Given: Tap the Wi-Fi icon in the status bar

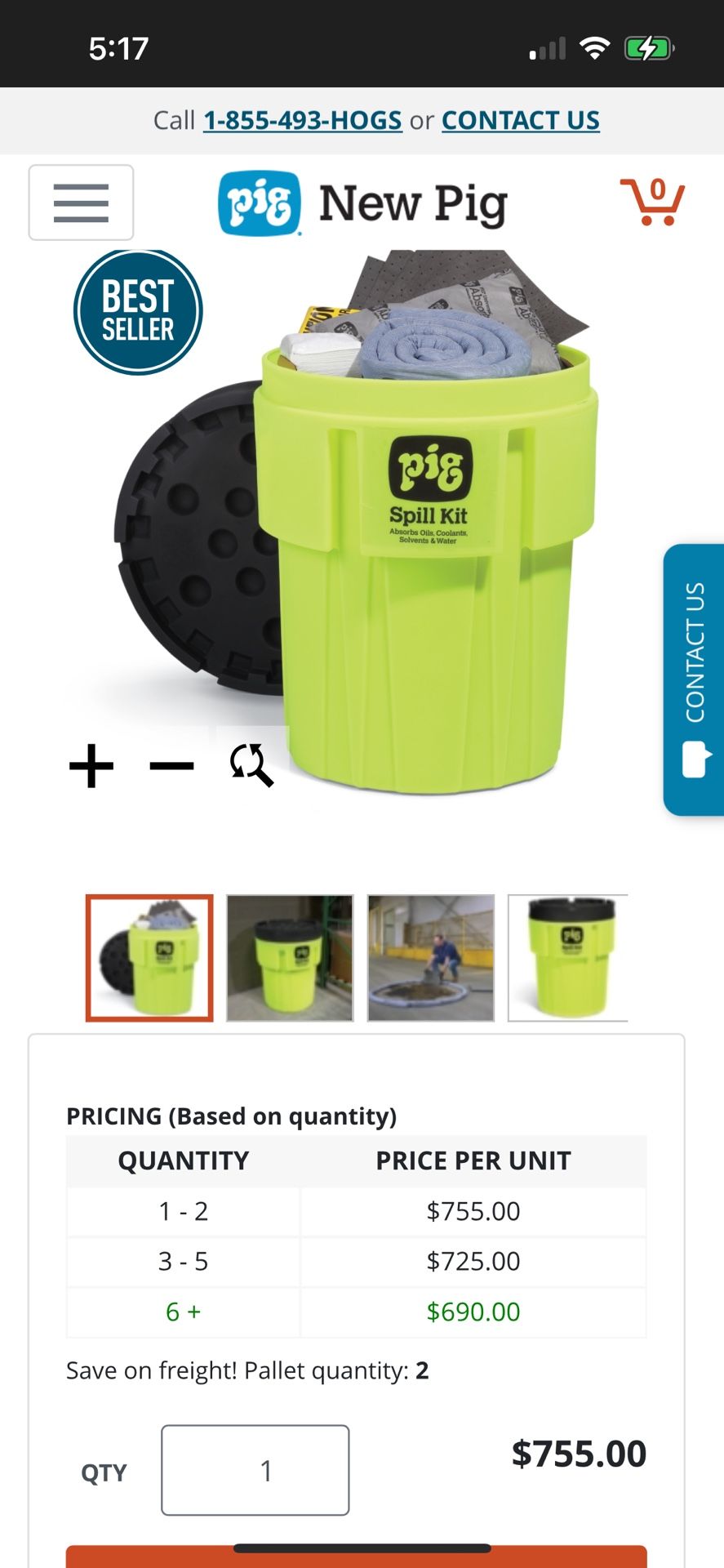Looking at the screenshot, I should (x=595, y=47).
